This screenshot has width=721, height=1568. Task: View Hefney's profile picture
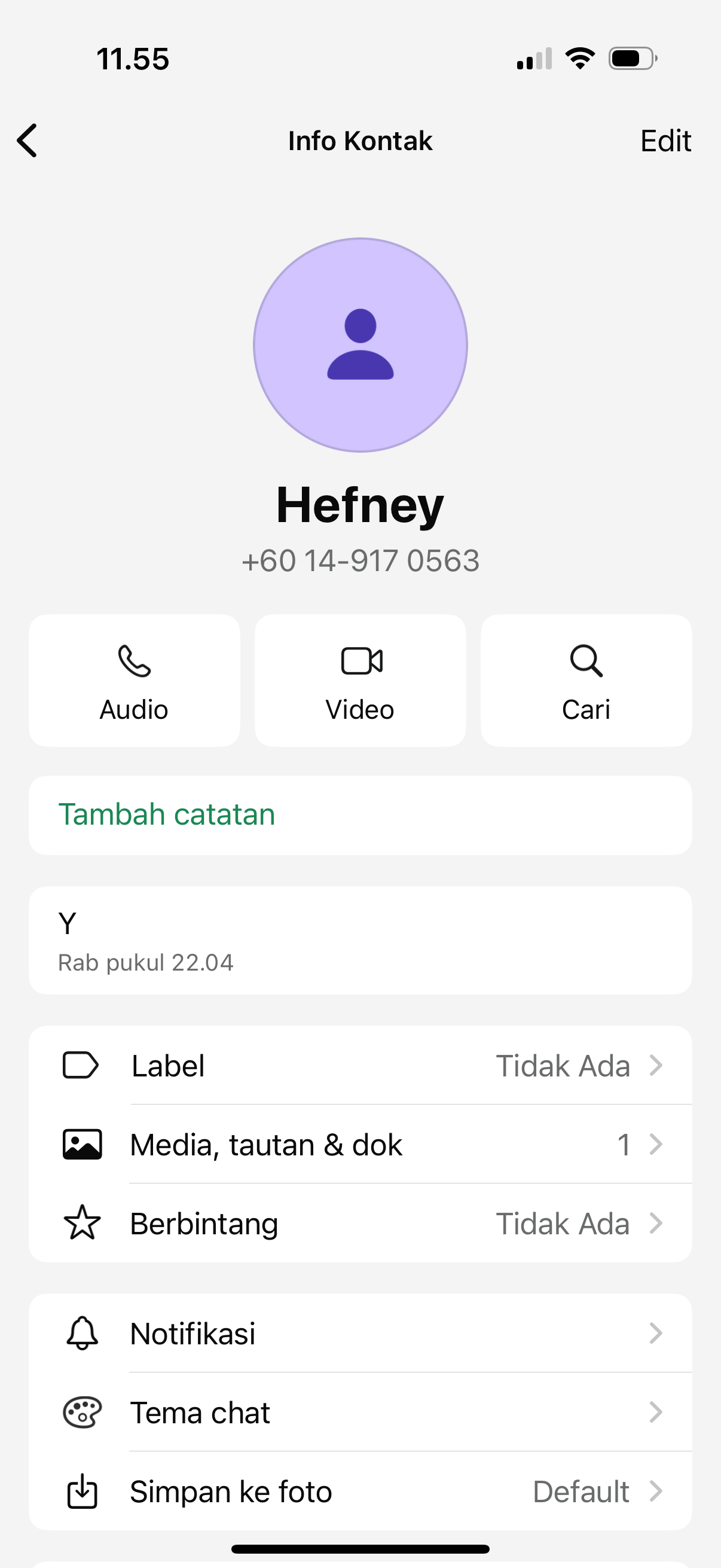pyautogui.click(x=360, y=345)
